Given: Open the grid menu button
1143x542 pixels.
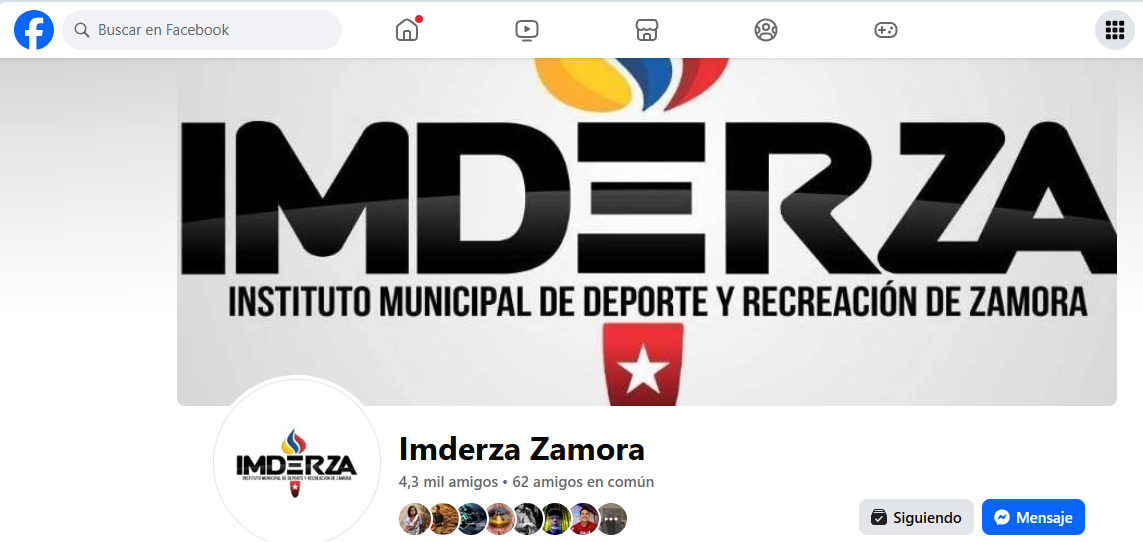Looking at the screenshot, I should [x=1115, y=30].
